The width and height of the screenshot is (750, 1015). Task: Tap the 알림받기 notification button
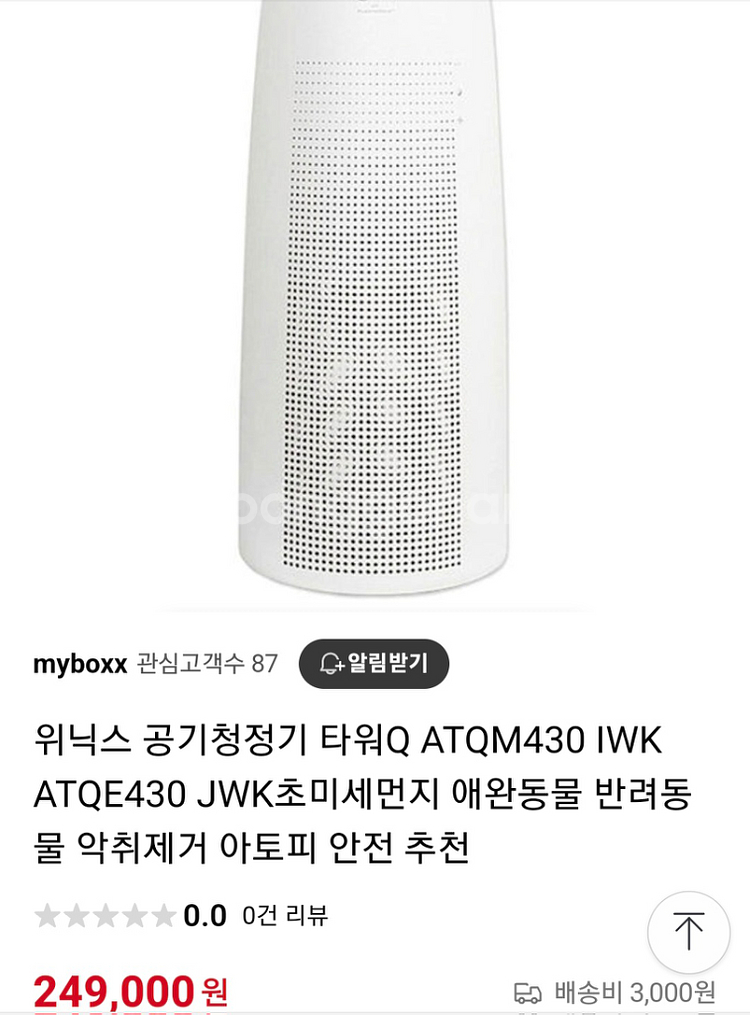click(373, 664)
